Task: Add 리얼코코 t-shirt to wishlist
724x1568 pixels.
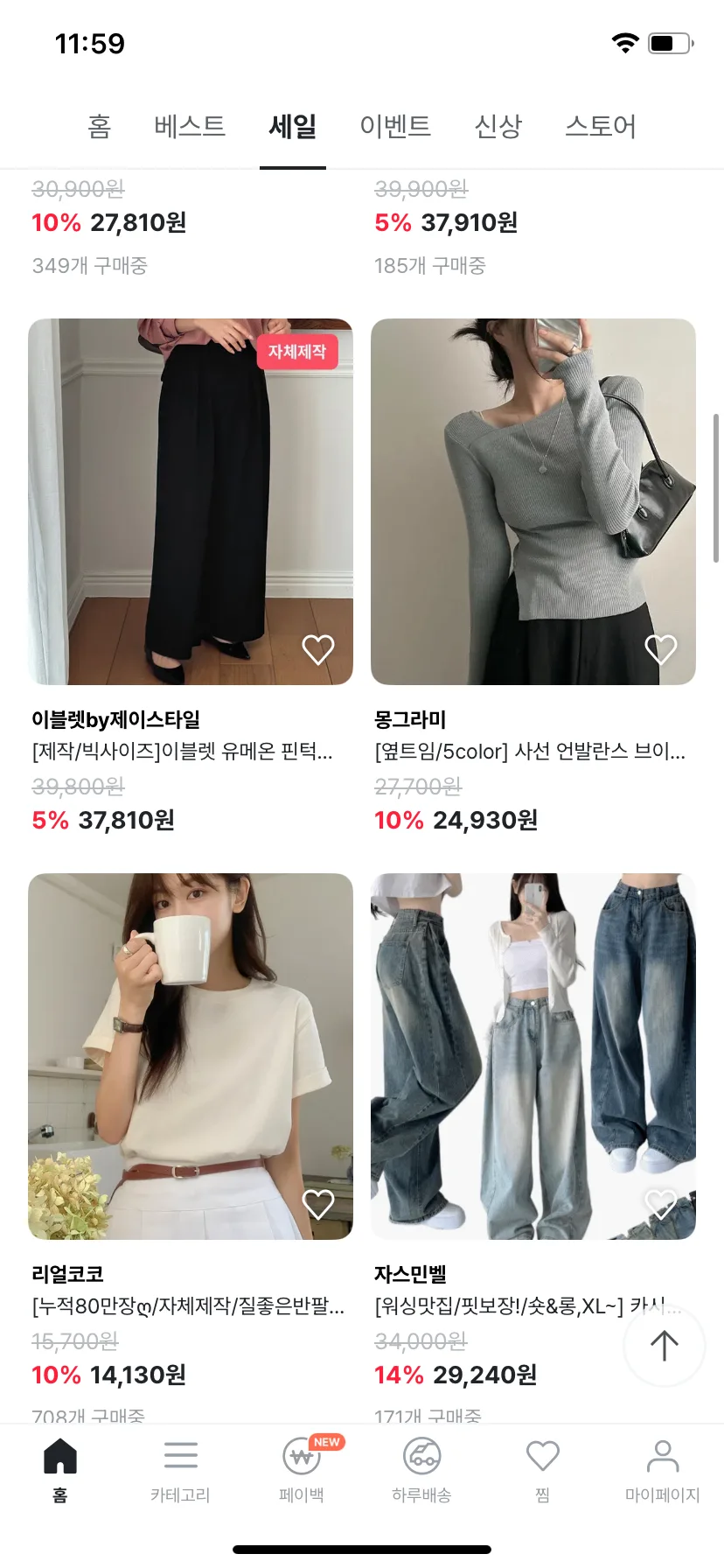Action: 318,1204
